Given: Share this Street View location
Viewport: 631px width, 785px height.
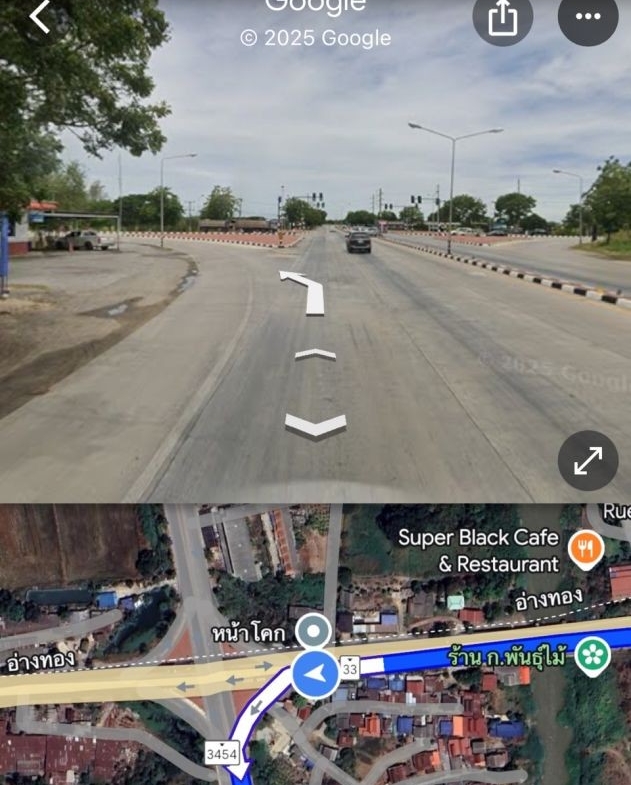Looking at the screenshot, I should [503, 17].
